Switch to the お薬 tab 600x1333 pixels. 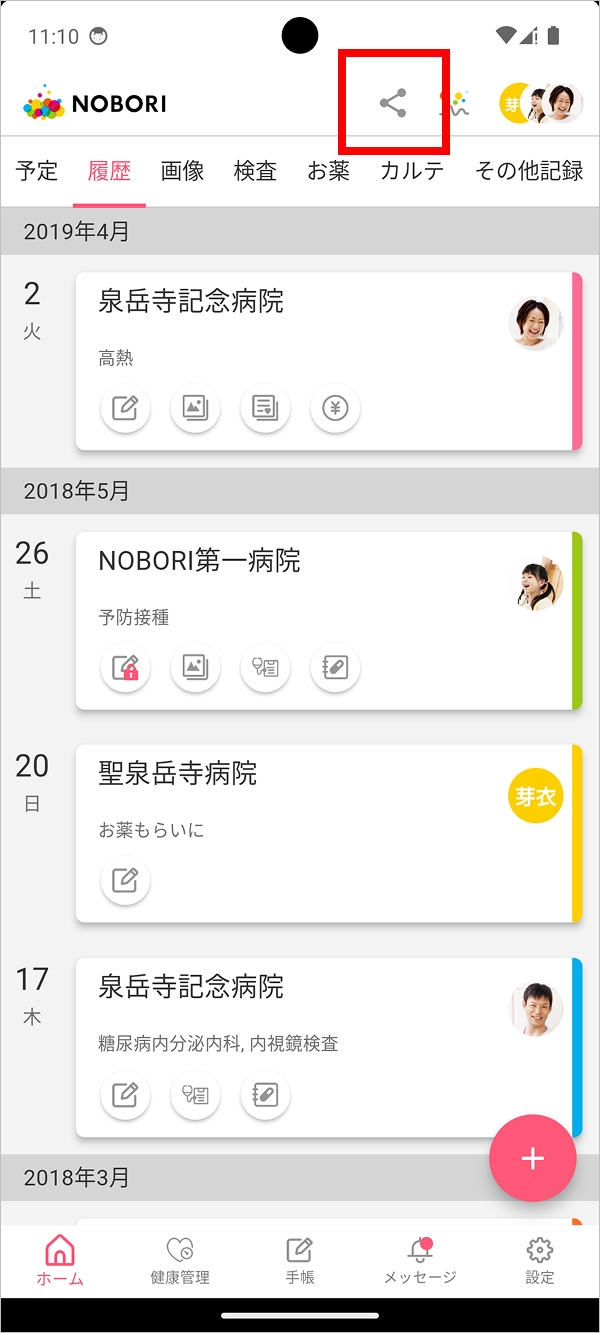point(328,171)
